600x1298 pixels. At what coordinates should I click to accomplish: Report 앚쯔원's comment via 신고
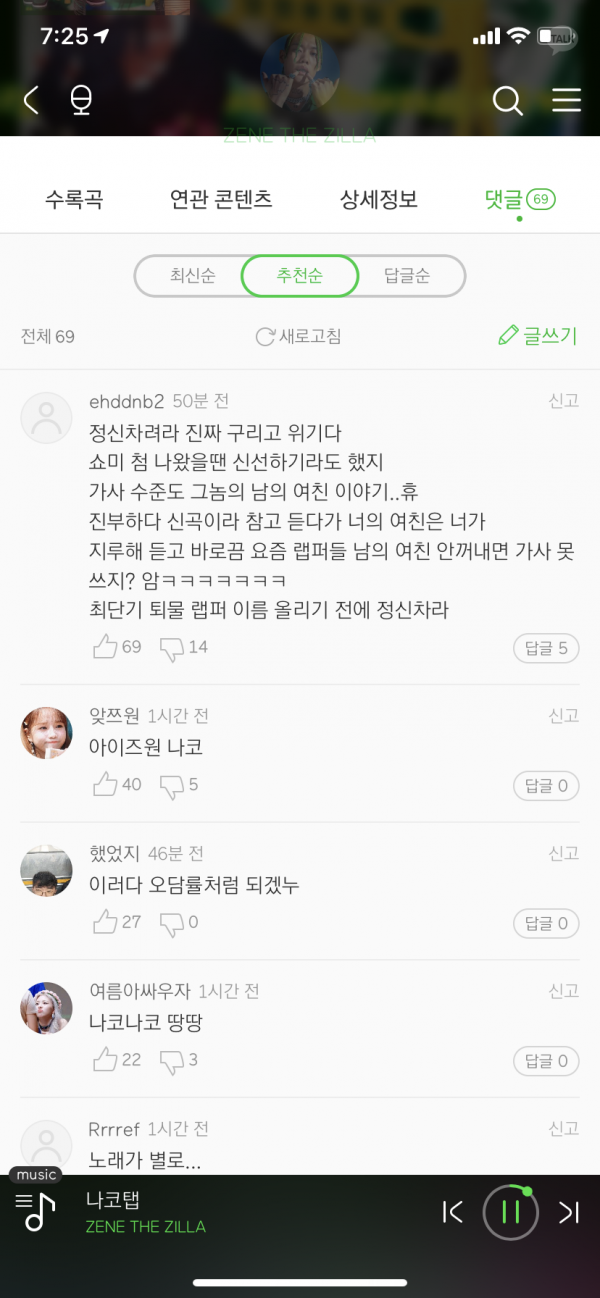point(563,715)
